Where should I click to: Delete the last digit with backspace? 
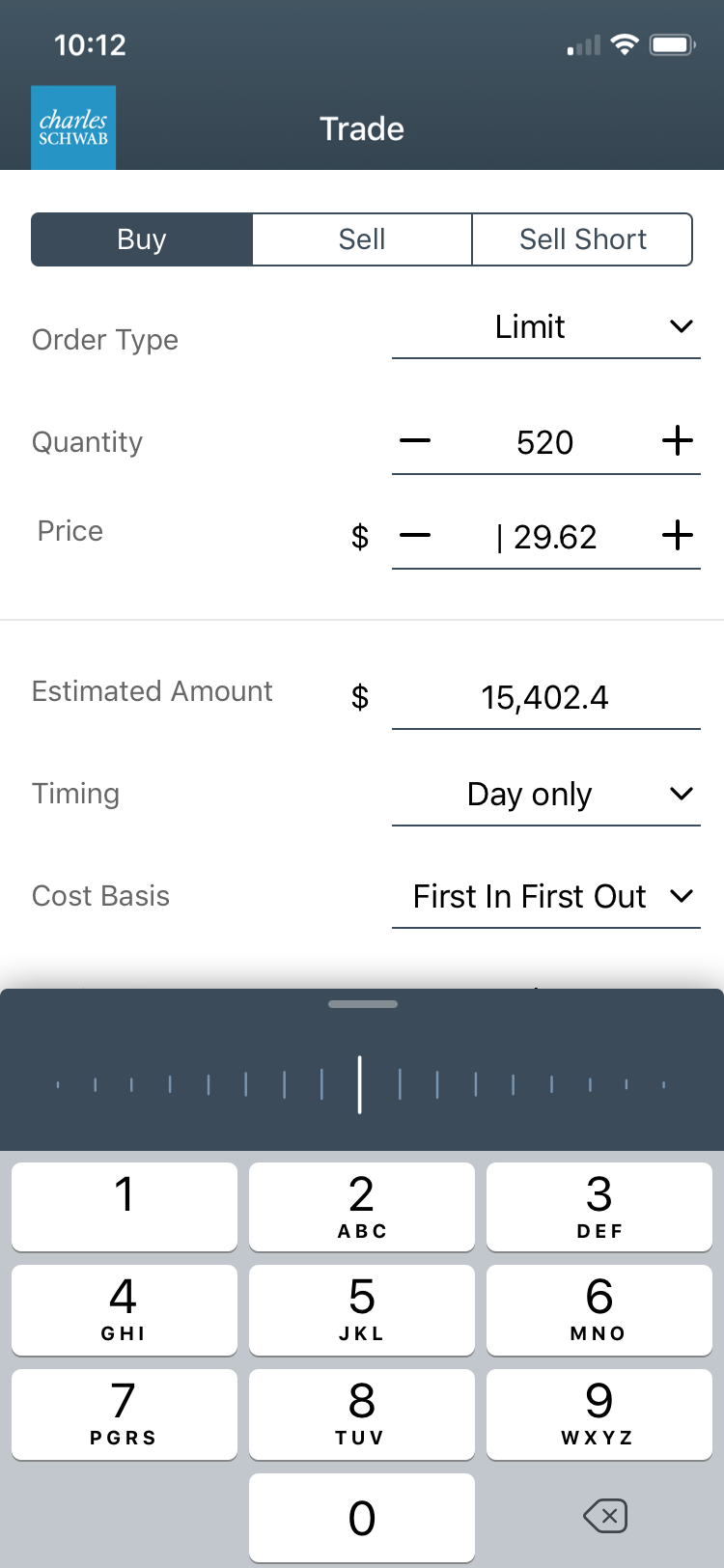click(x=605, y=1516)
